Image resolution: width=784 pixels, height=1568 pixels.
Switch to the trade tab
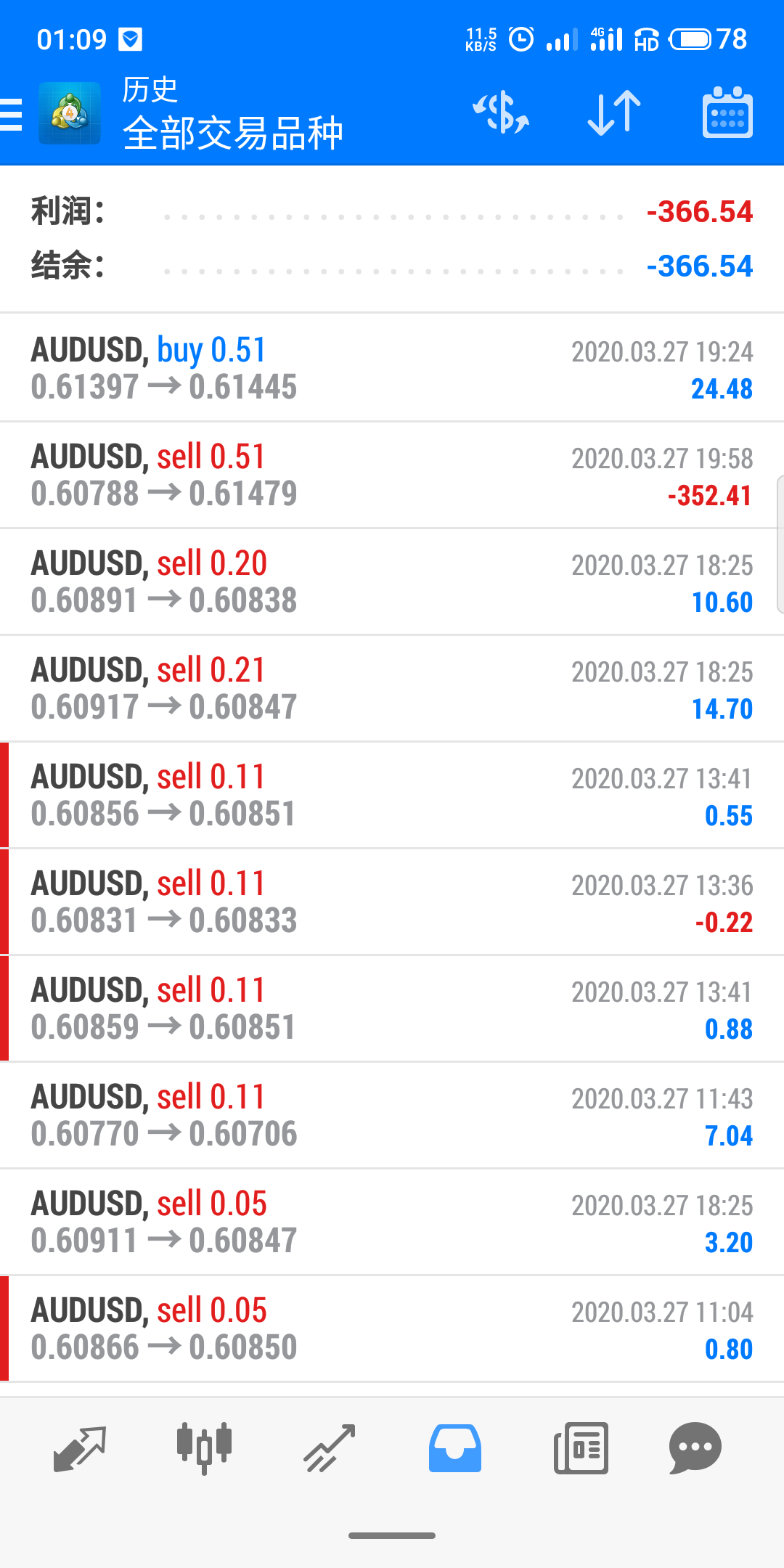[330, 1448]
